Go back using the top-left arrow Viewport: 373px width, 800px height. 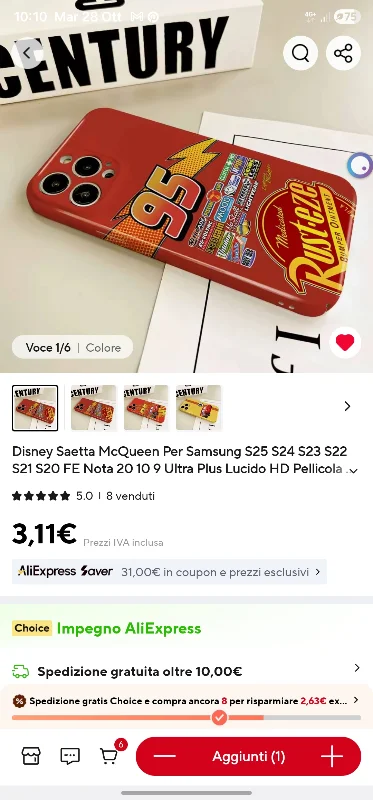pyautogui.click(x=27, y=53)
